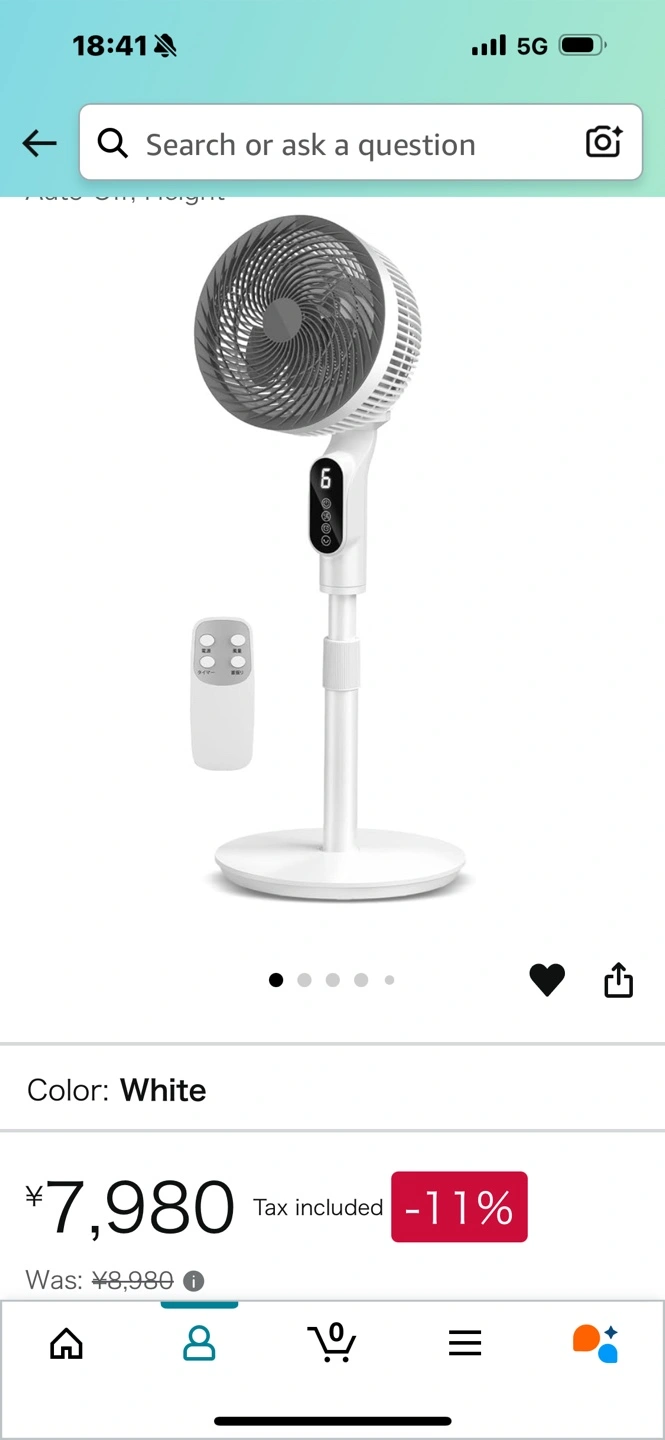The width and height of the screenshot is (665, 1440).
Task: Open the fan product image
Action: click(x=330, y=560)
